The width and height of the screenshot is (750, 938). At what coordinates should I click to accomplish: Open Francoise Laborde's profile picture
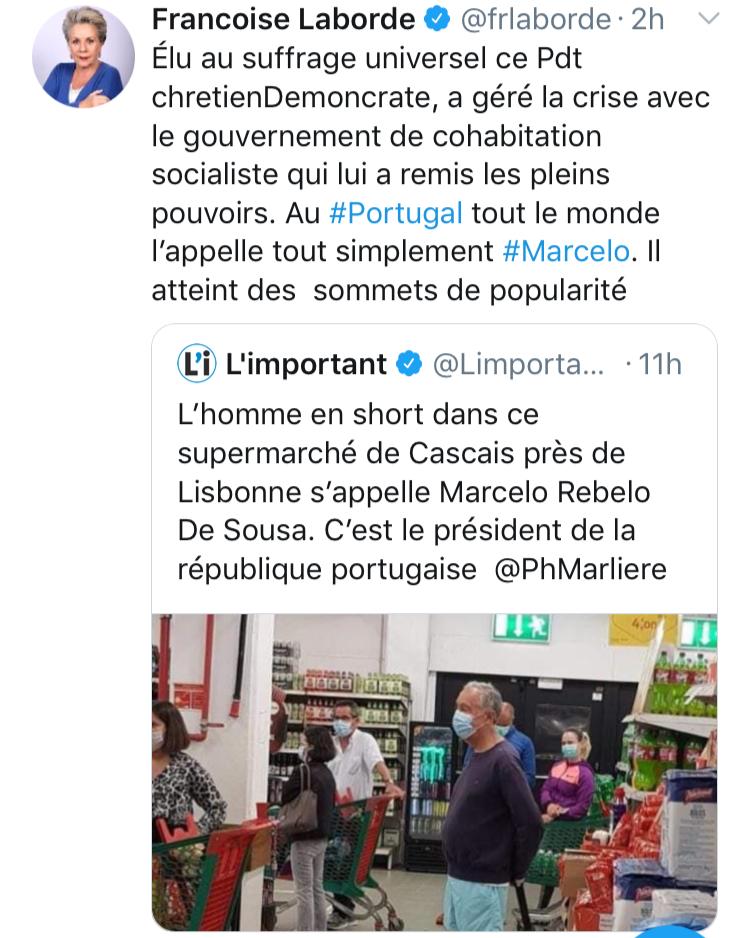(83, 57)
